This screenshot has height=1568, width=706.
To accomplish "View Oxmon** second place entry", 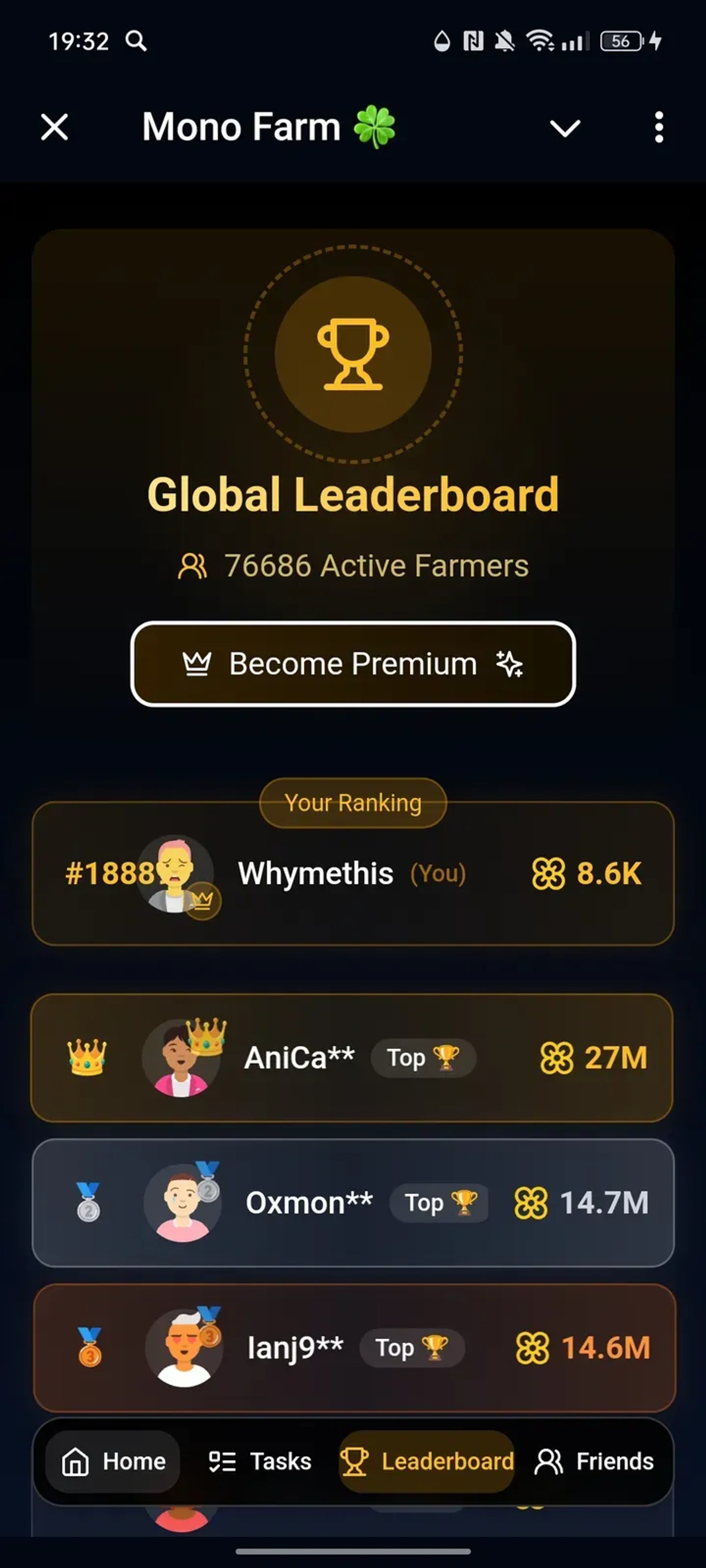I will coord(352,1203).
